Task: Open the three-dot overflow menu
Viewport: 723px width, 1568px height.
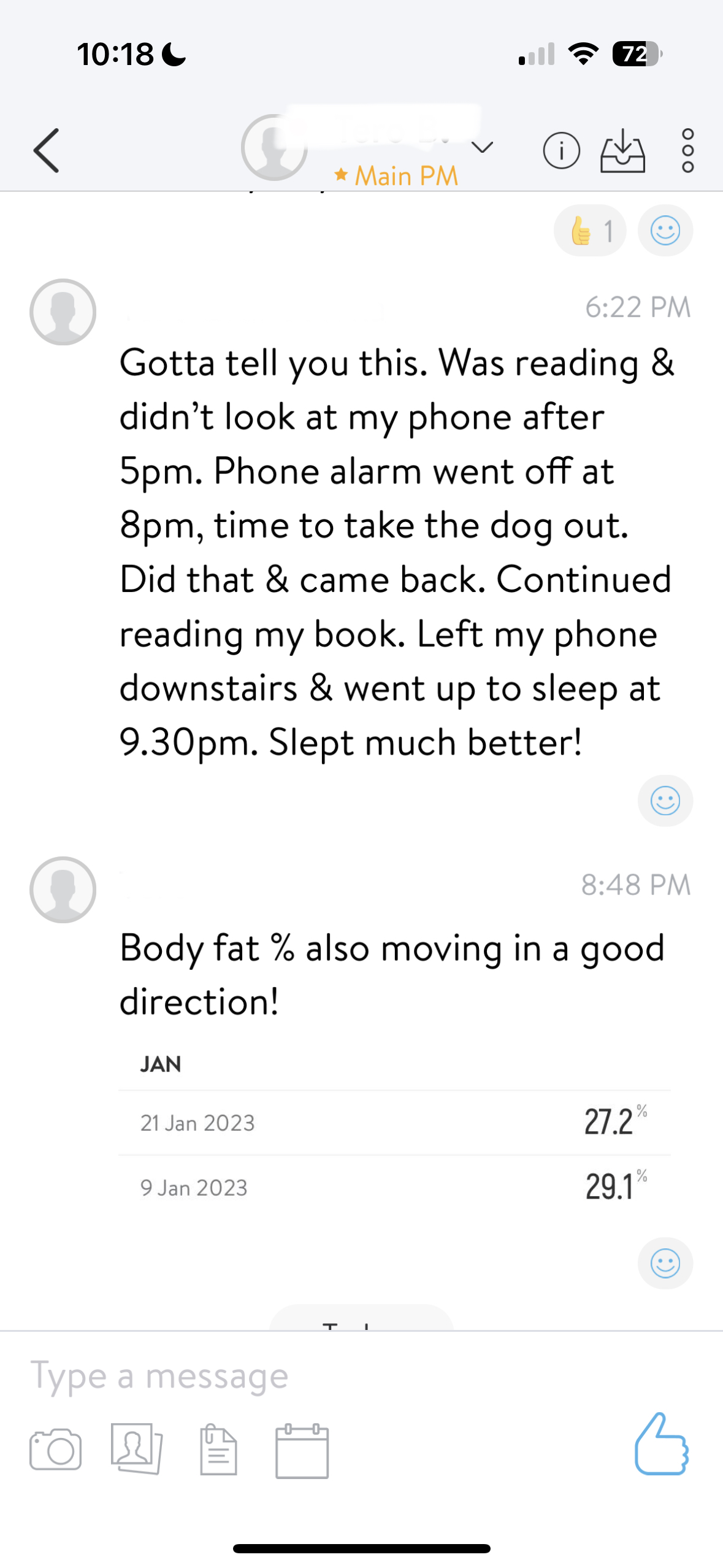Action: click(x=687, y=150)
